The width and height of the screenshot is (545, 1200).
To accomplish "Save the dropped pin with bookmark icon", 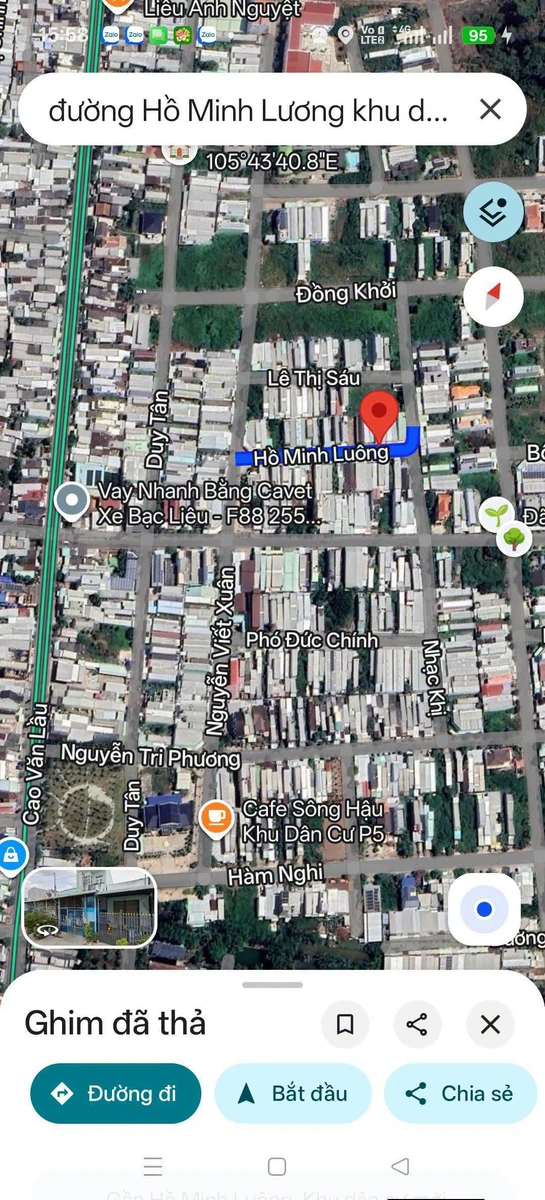I will [x=345, y=1024].
